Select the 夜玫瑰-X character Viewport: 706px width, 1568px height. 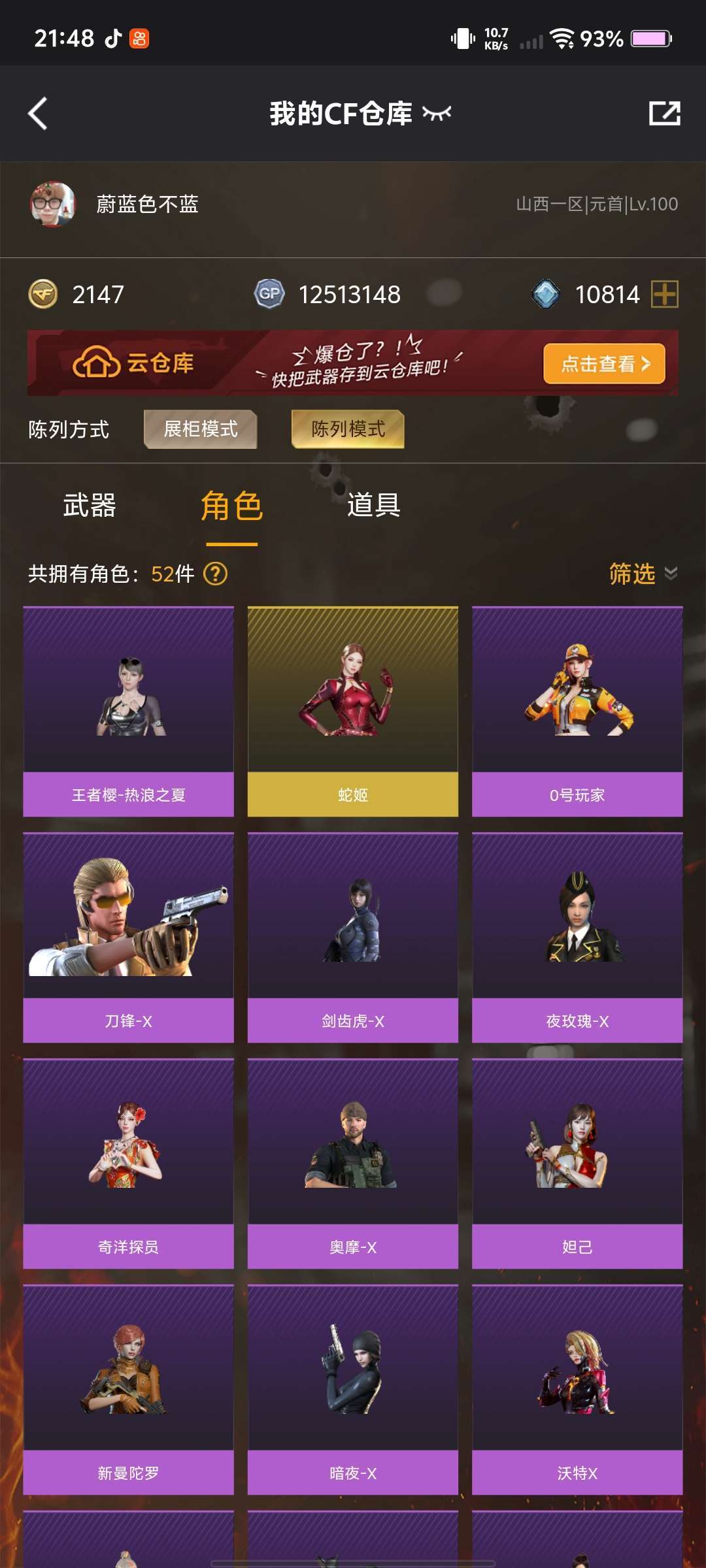click(x=577, y=938)
